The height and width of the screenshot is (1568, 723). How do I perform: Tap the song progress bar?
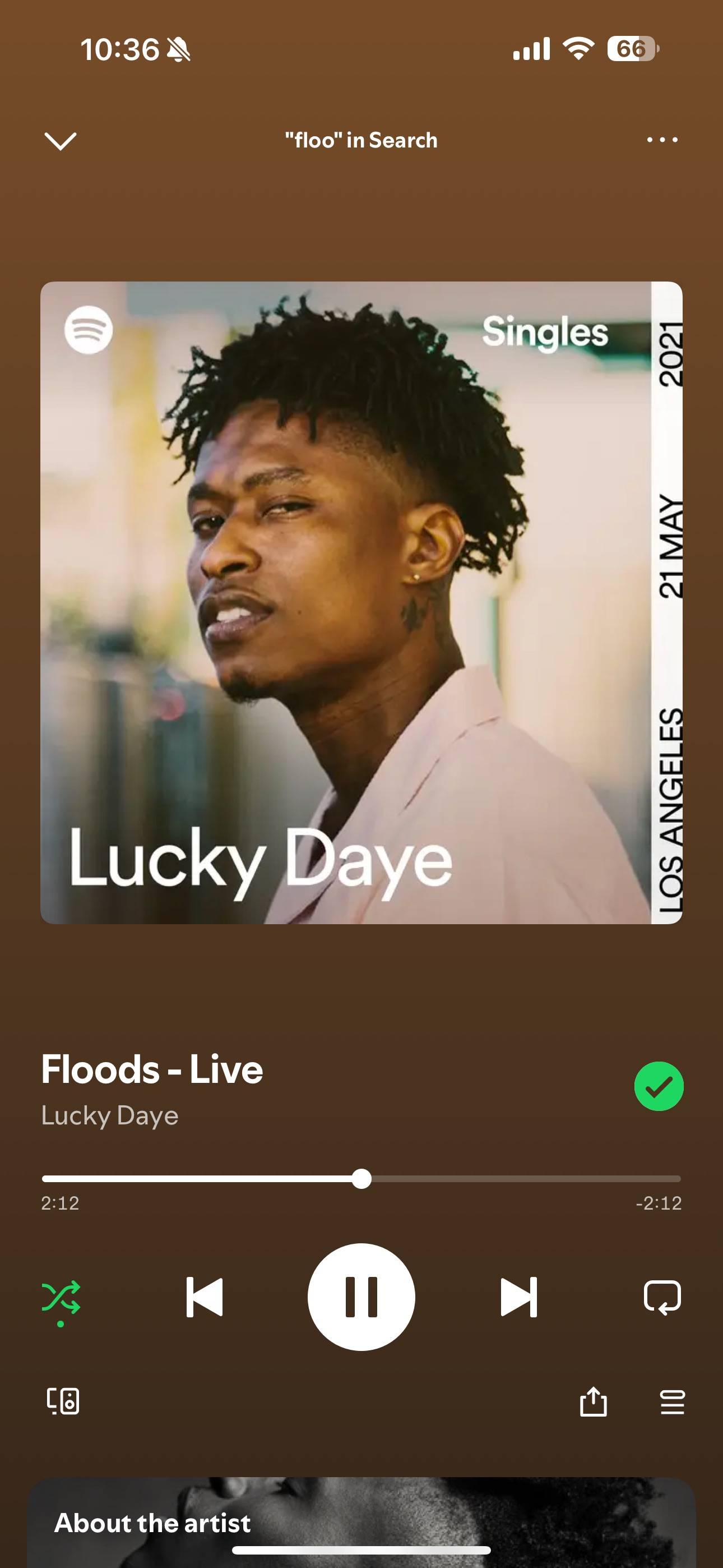click(487, 1179)
